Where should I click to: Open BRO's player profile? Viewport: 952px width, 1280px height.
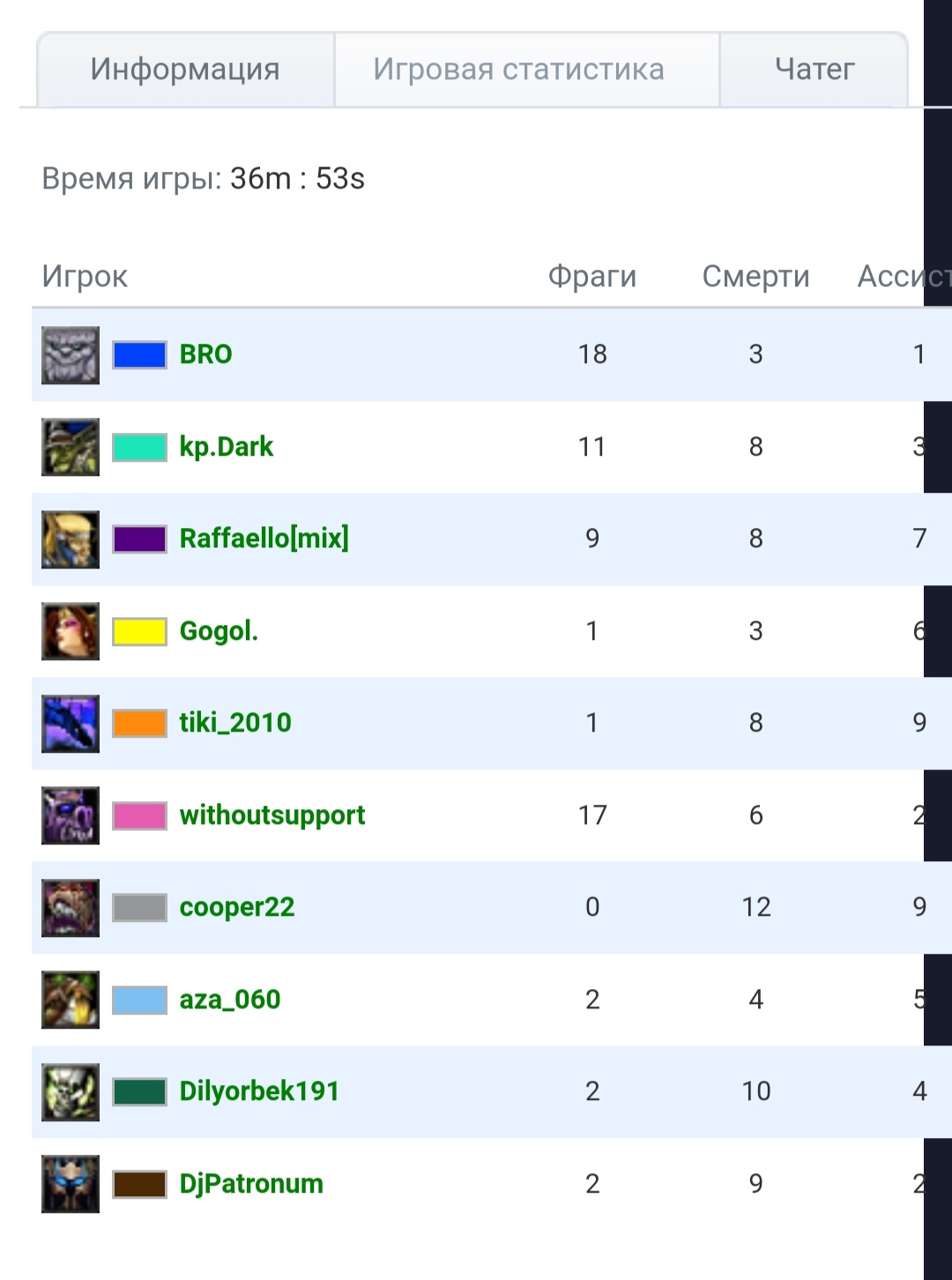click(205, 354)
